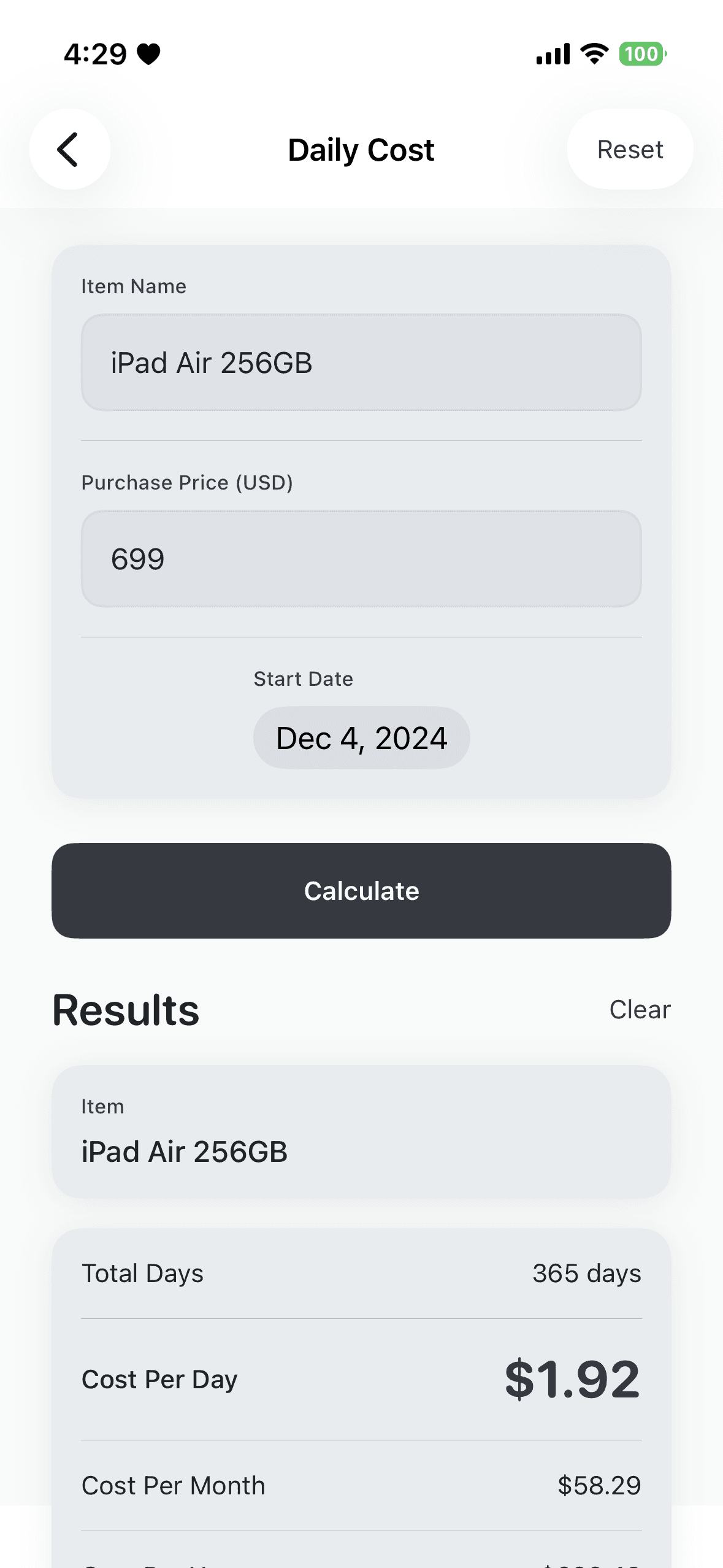Tap the battery indicator showing 100
723x1568 pixels.
point(640,54)
